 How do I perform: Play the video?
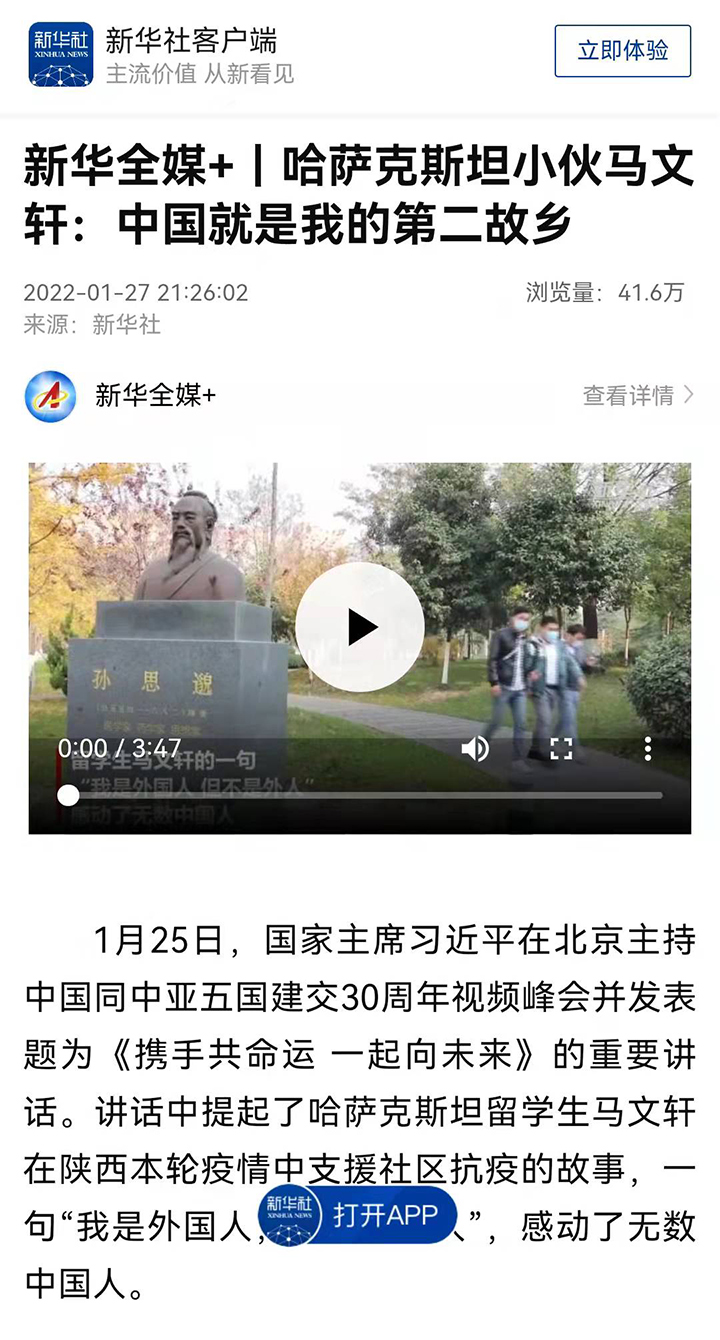tap(360, 627)
